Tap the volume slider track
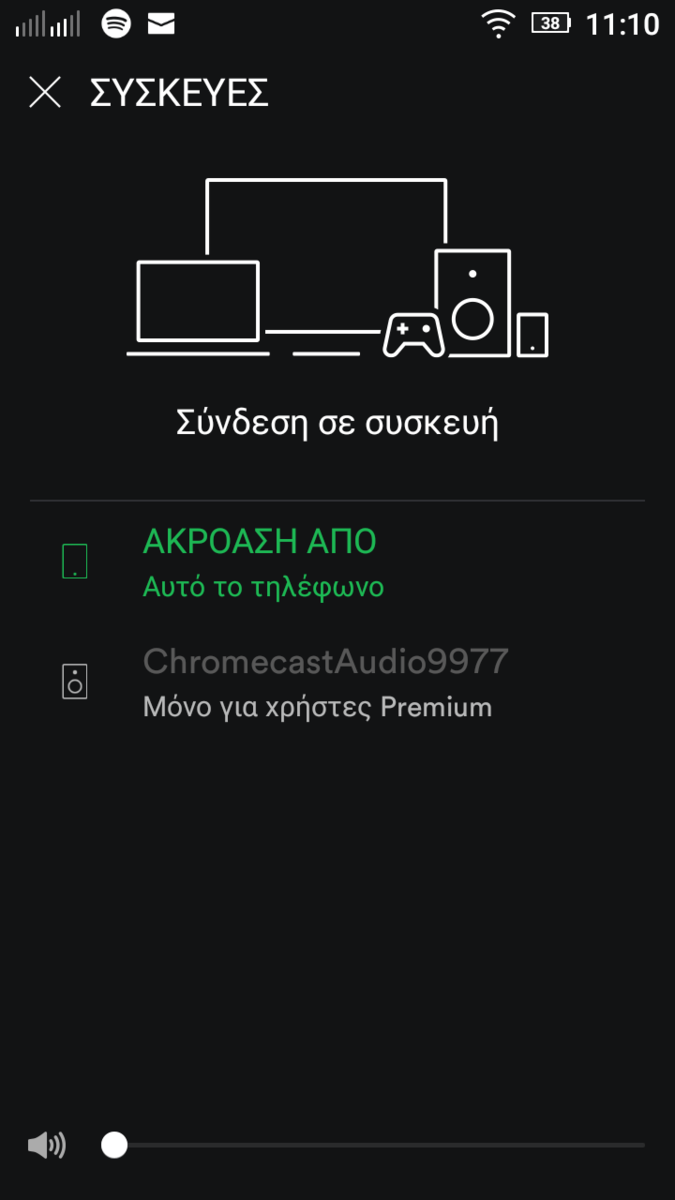This screenshot has width=675, height=1200. coord(380,1145)
